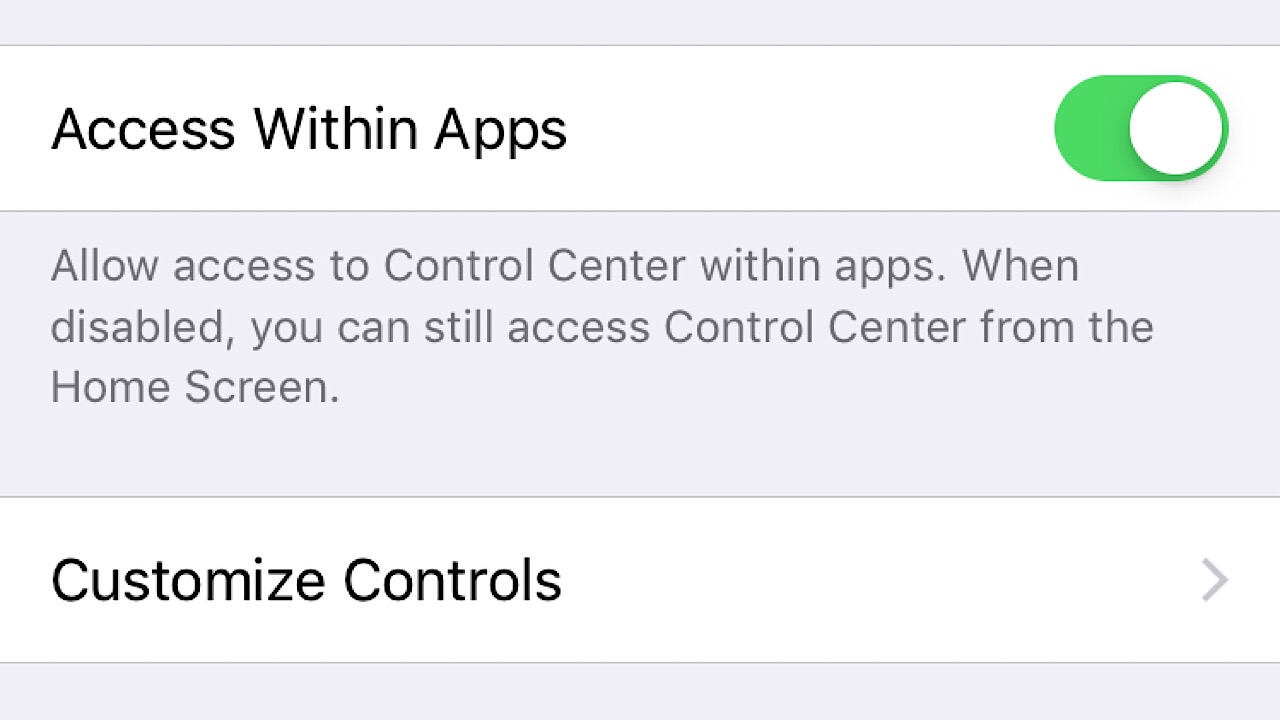Disable the Access Within Apps switch
1280x720 pixels.
pyautogui.click(x=1141, y=128)
